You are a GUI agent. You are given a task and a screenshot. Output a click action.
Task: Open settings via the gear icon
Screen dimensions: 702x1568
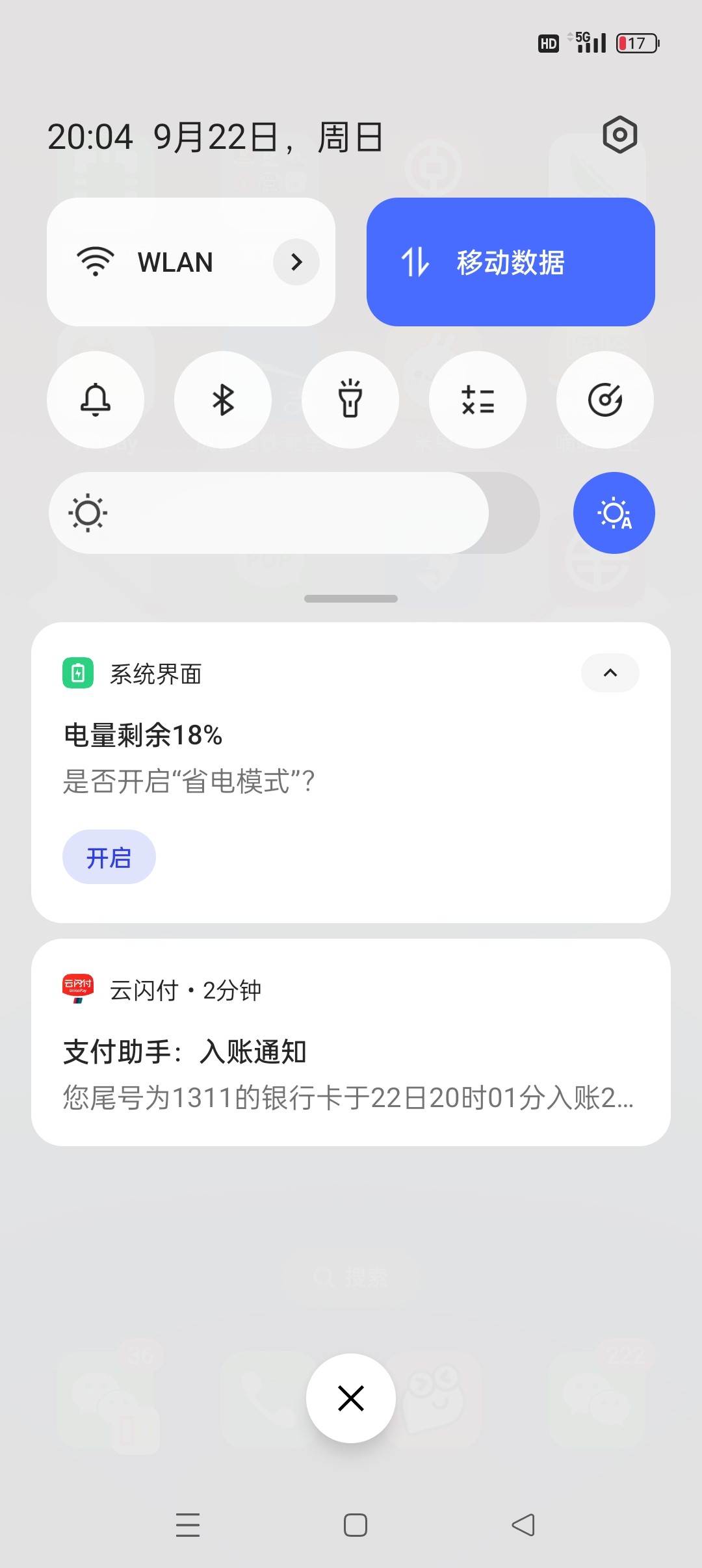(619, 135)
